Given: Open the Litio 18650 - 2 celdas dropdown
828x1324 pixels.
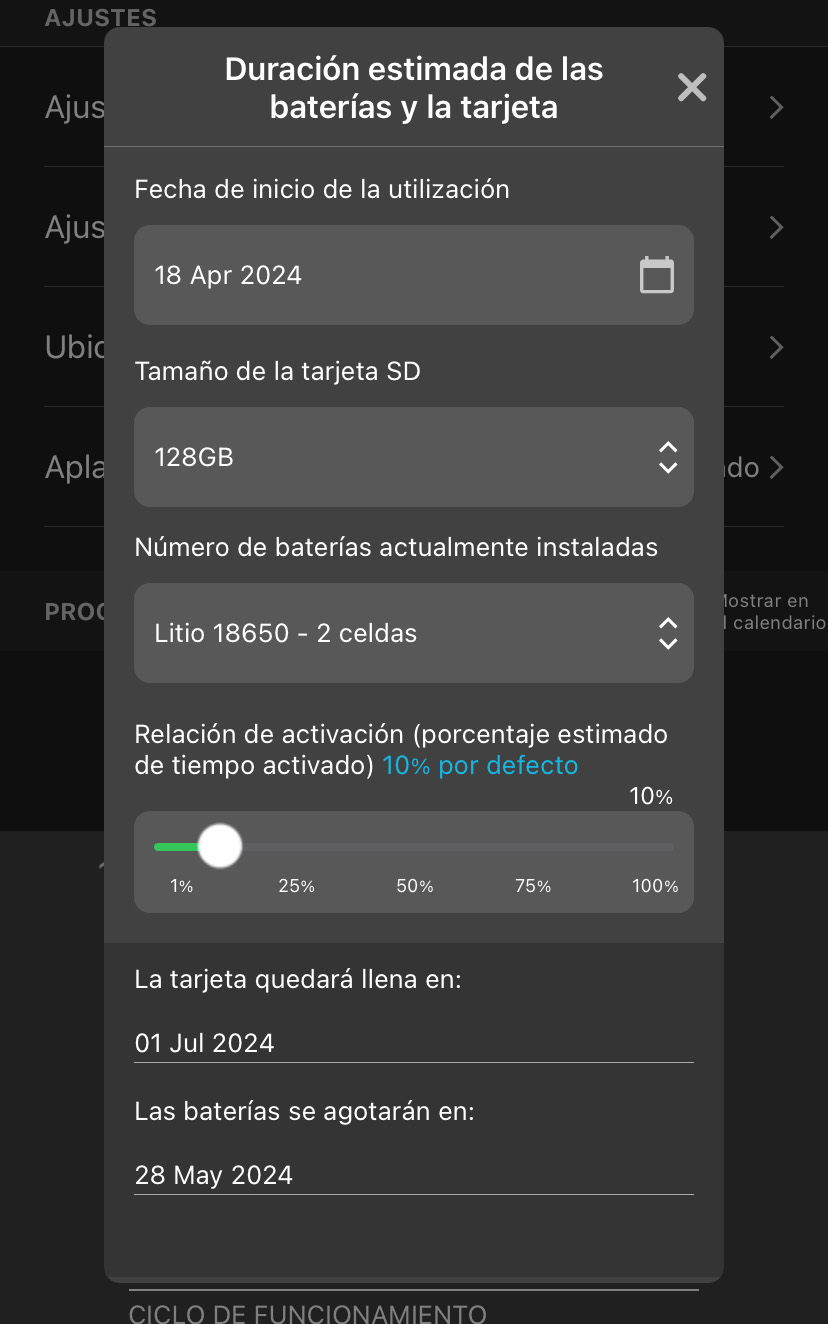Looking at the screenshot, I should pyautogui.click(x=414, y=633).
